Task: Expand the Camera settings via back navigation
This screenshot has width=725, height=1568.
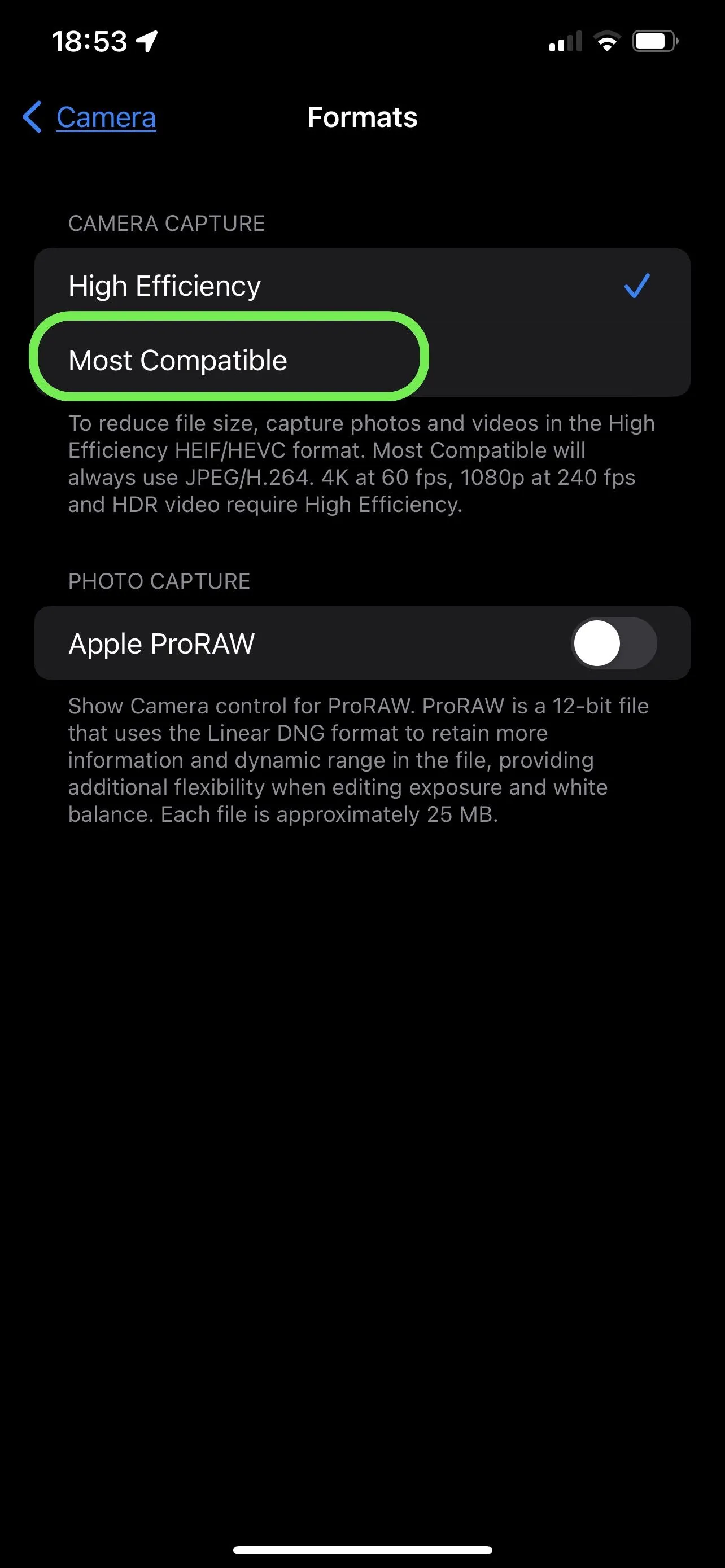Action: (x=88, y=117)
